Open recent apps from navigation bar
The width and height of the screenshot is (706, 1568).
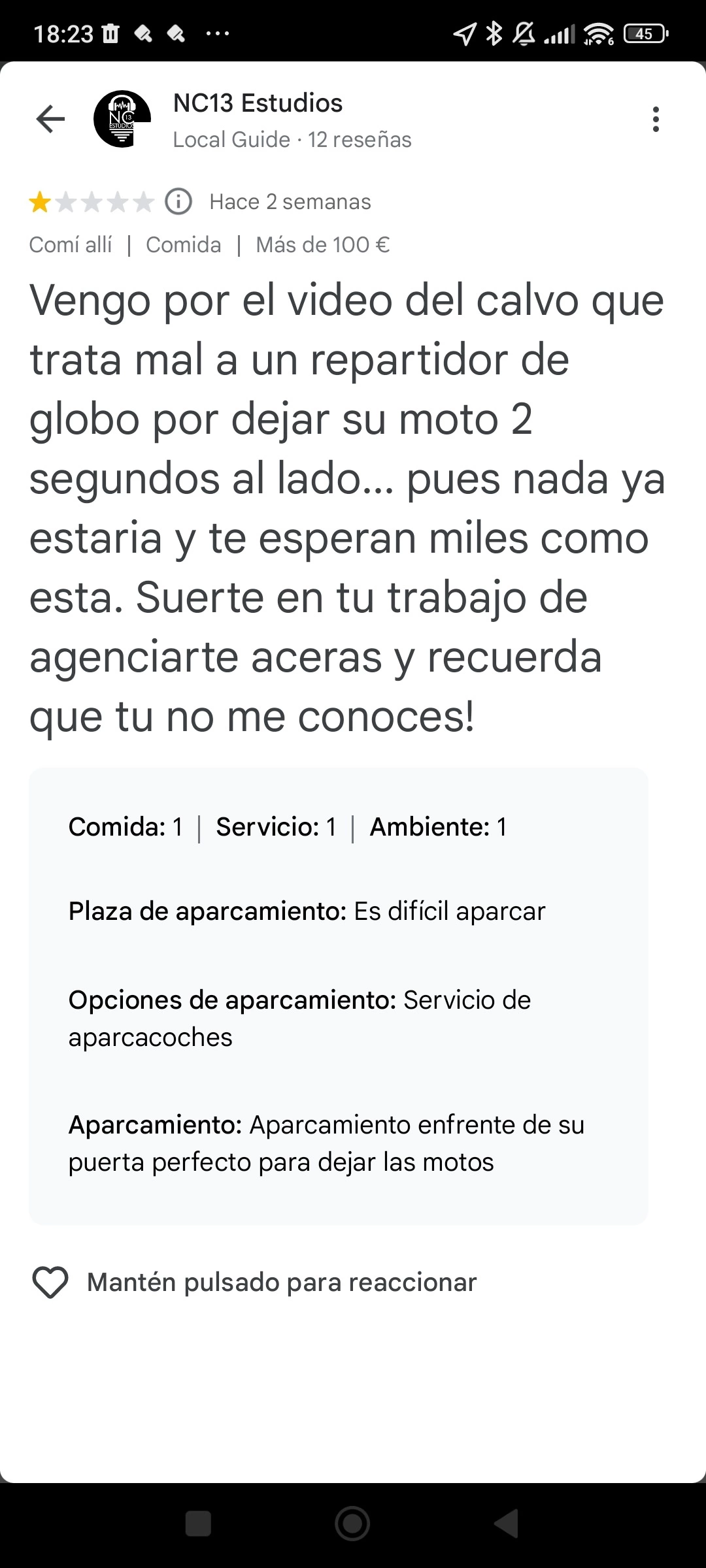tap(198, 1524)
